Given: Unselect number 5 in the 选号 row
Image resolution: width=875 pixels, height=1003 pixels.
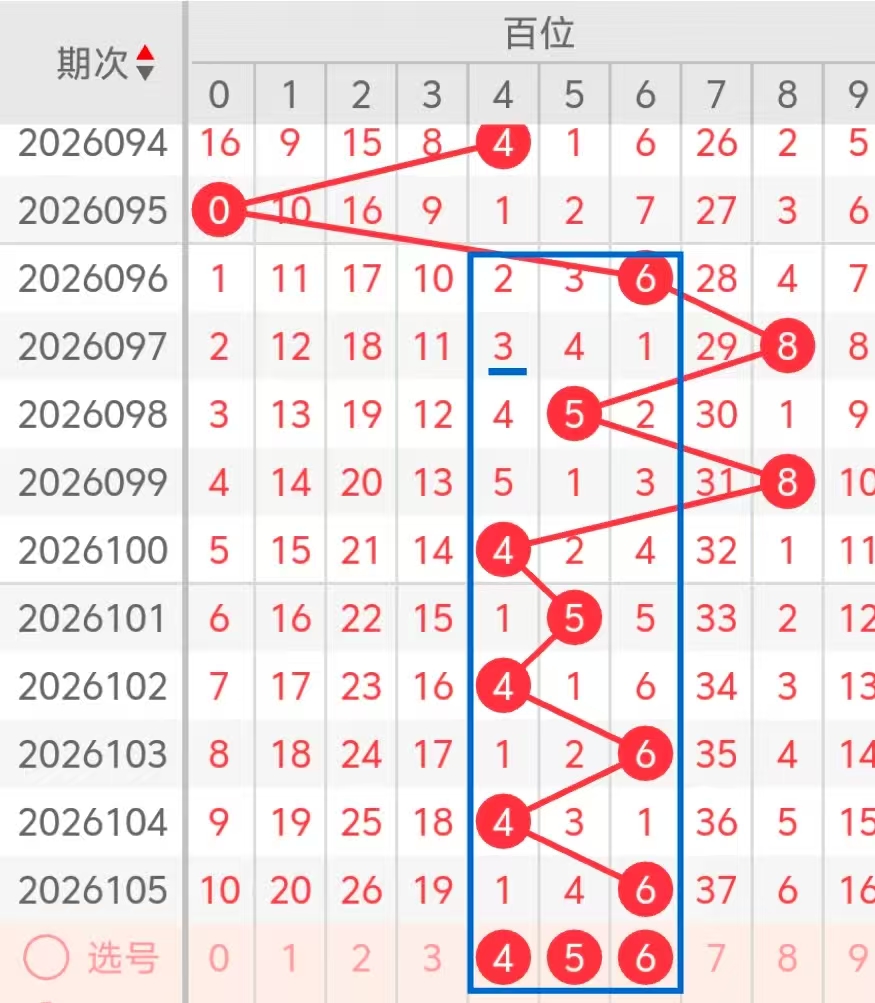Looking at the screenshot, I should 574,959.
